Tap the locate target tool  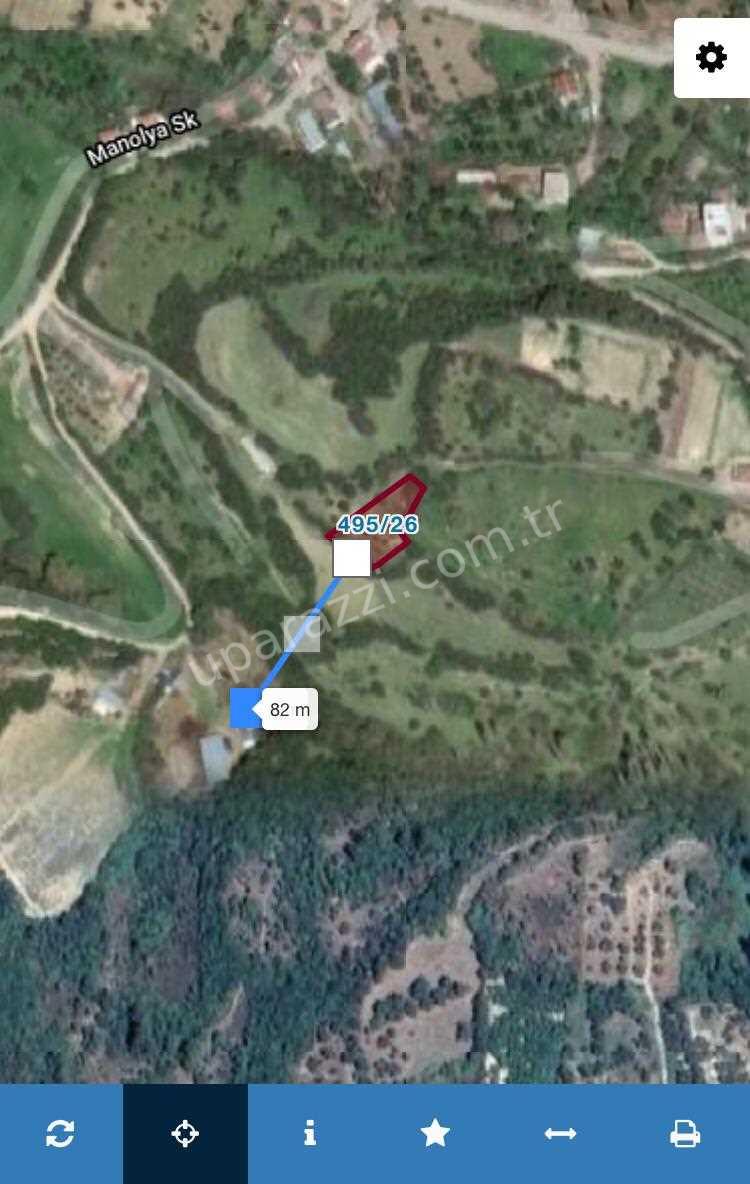click(x=185, y=1133)
